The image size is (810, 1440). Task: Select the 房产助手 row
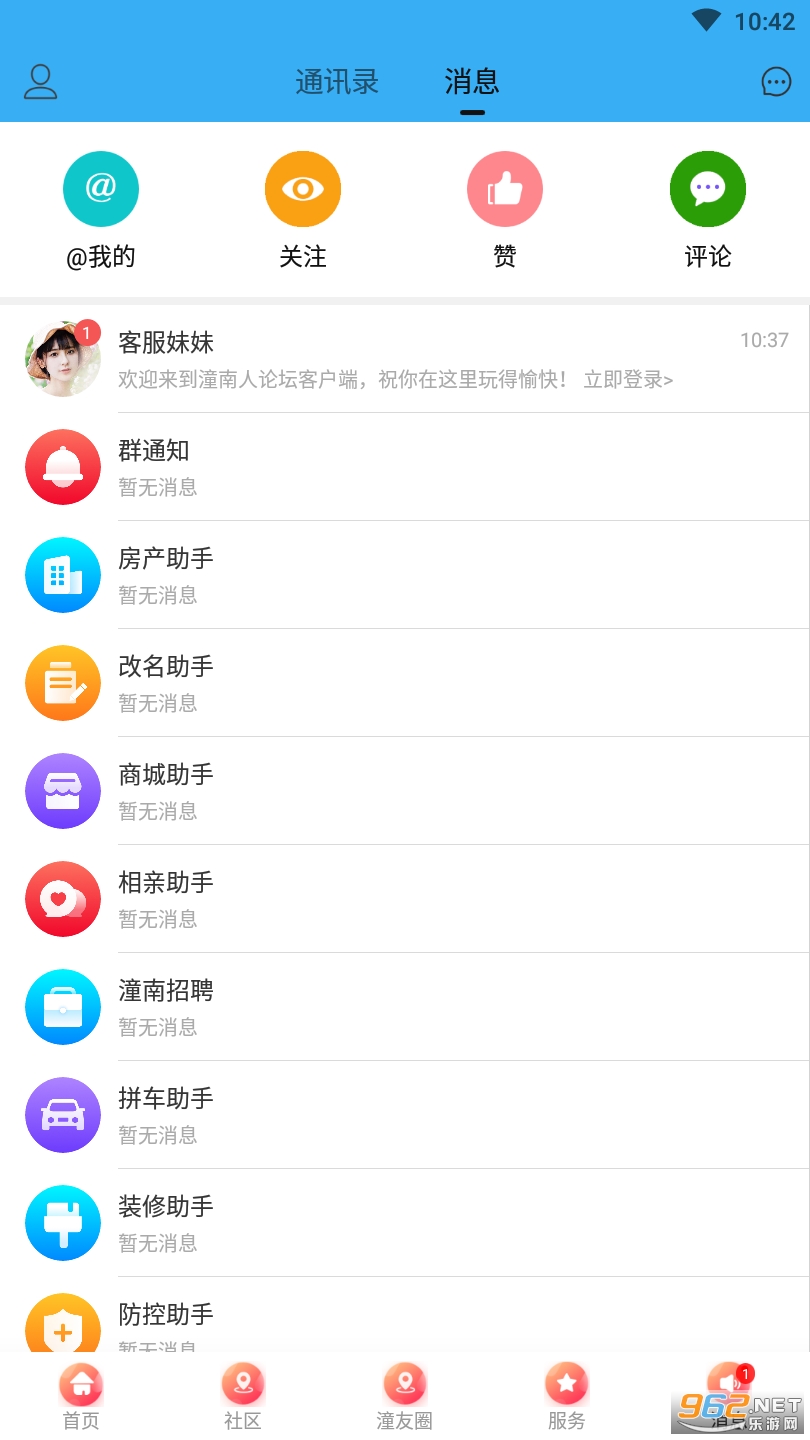[405, 575]
